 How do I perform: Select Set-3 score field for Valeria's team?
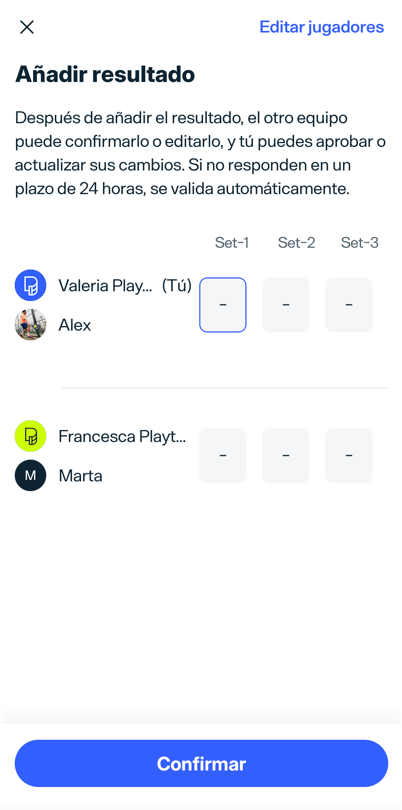click(x=349, y=305)
